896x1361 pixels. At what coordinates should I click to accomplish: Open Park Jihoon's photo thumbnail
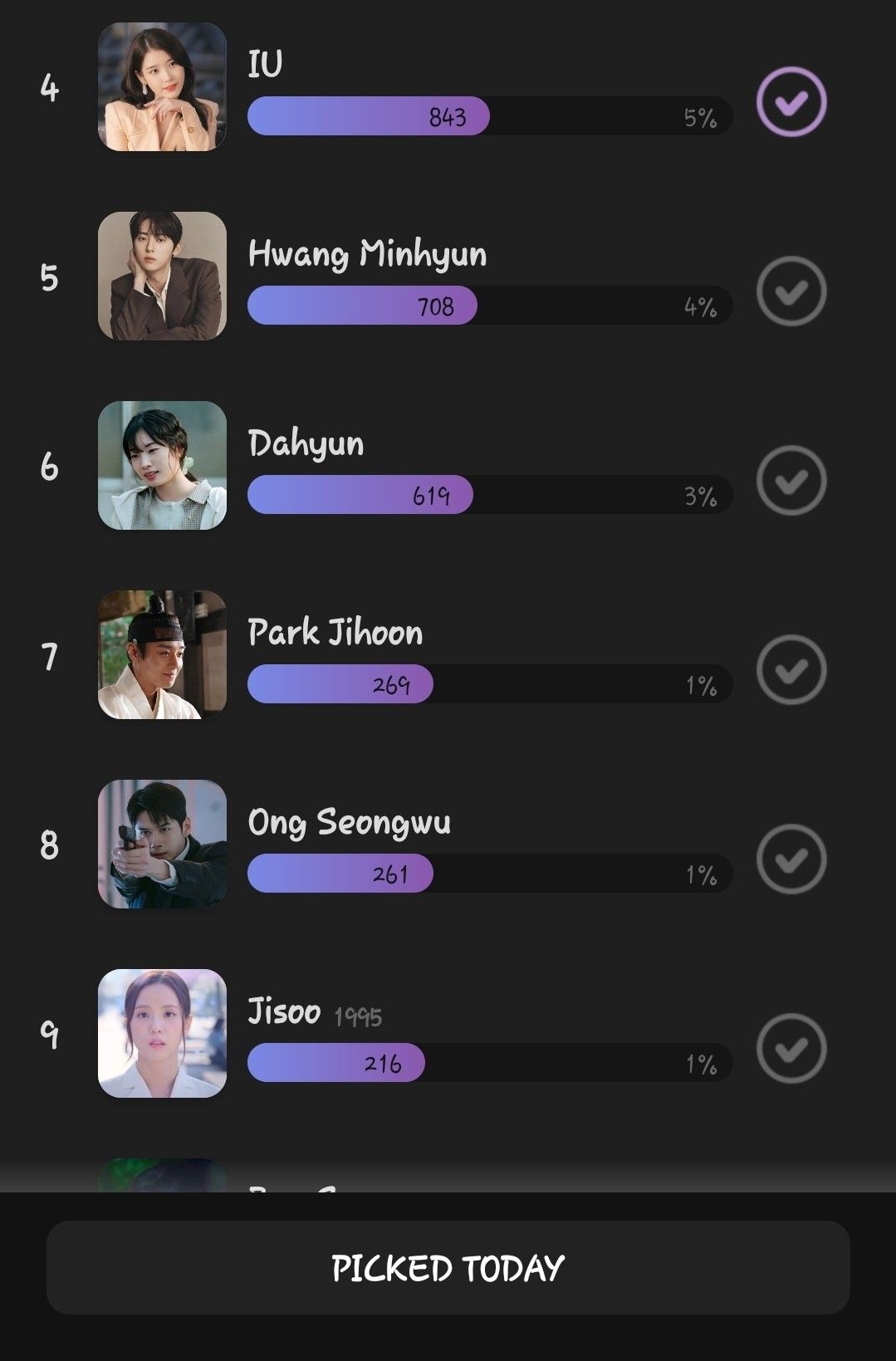(x=162, y=655)
